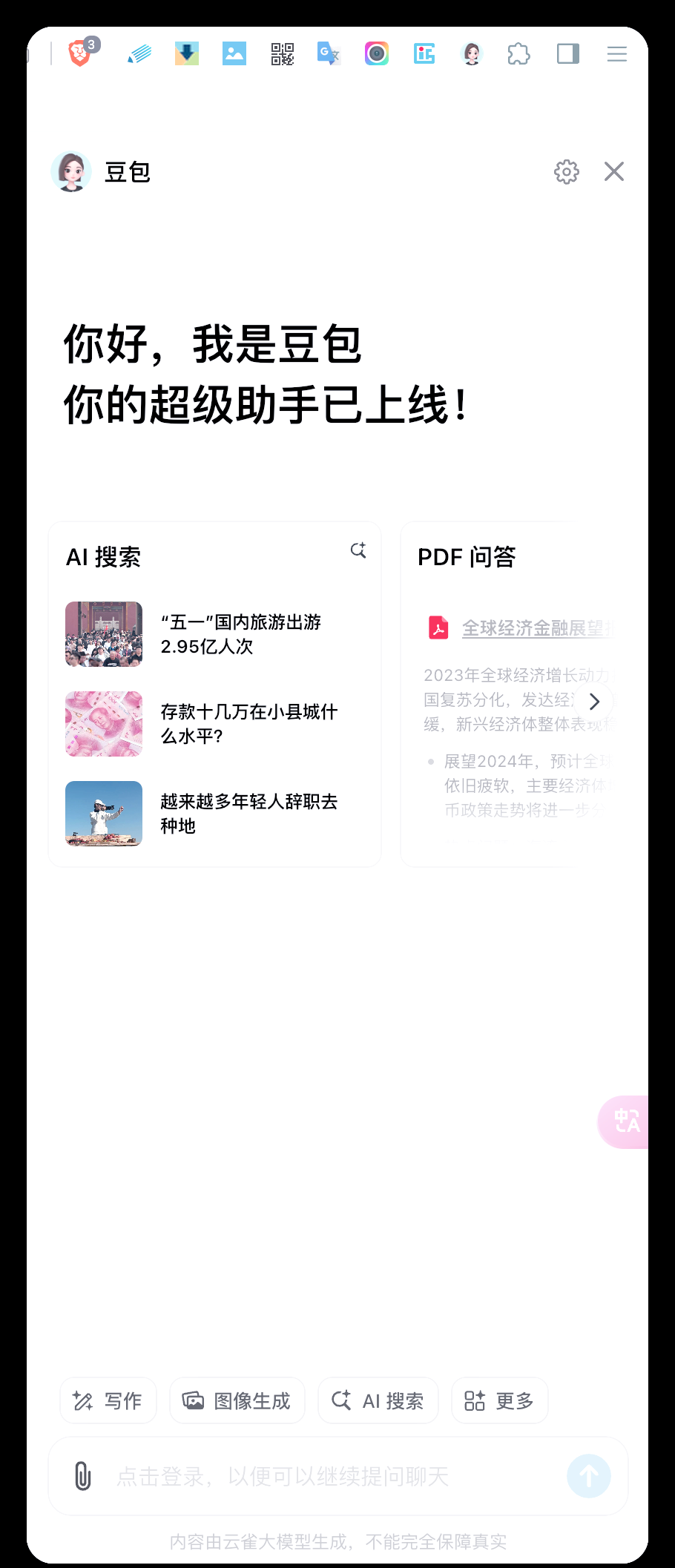Open the browser hamburger menu
The width and height of the screenshot is (675, 1568).
point(617,53)
